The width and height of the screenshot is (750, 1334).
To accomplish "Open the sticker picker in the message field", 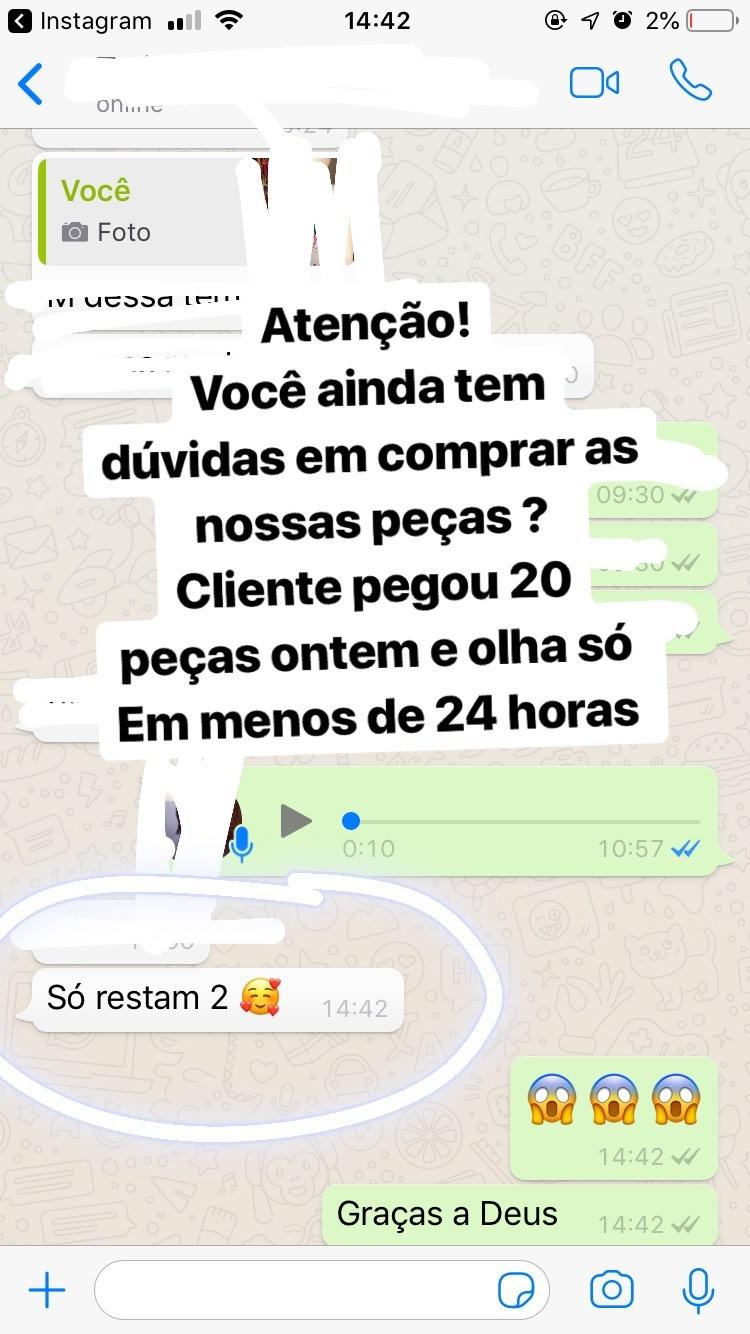I will (516, 1291).
